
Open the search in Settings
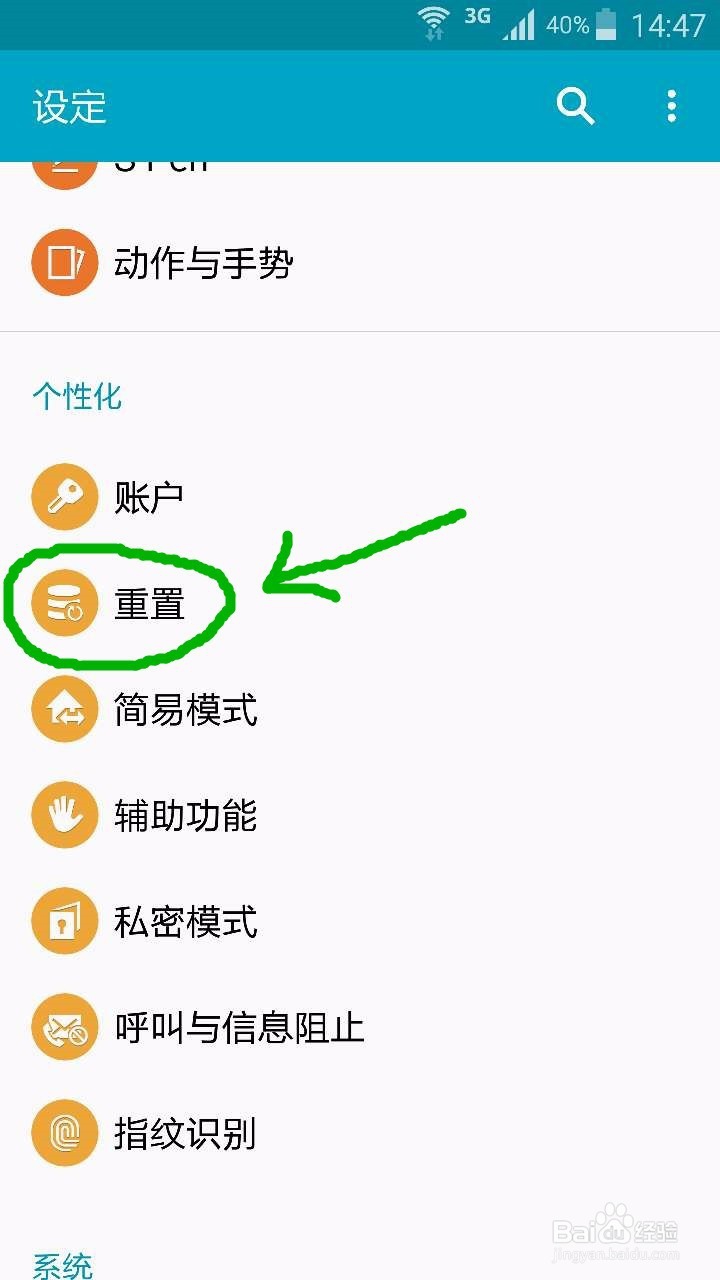pos(575,106)
